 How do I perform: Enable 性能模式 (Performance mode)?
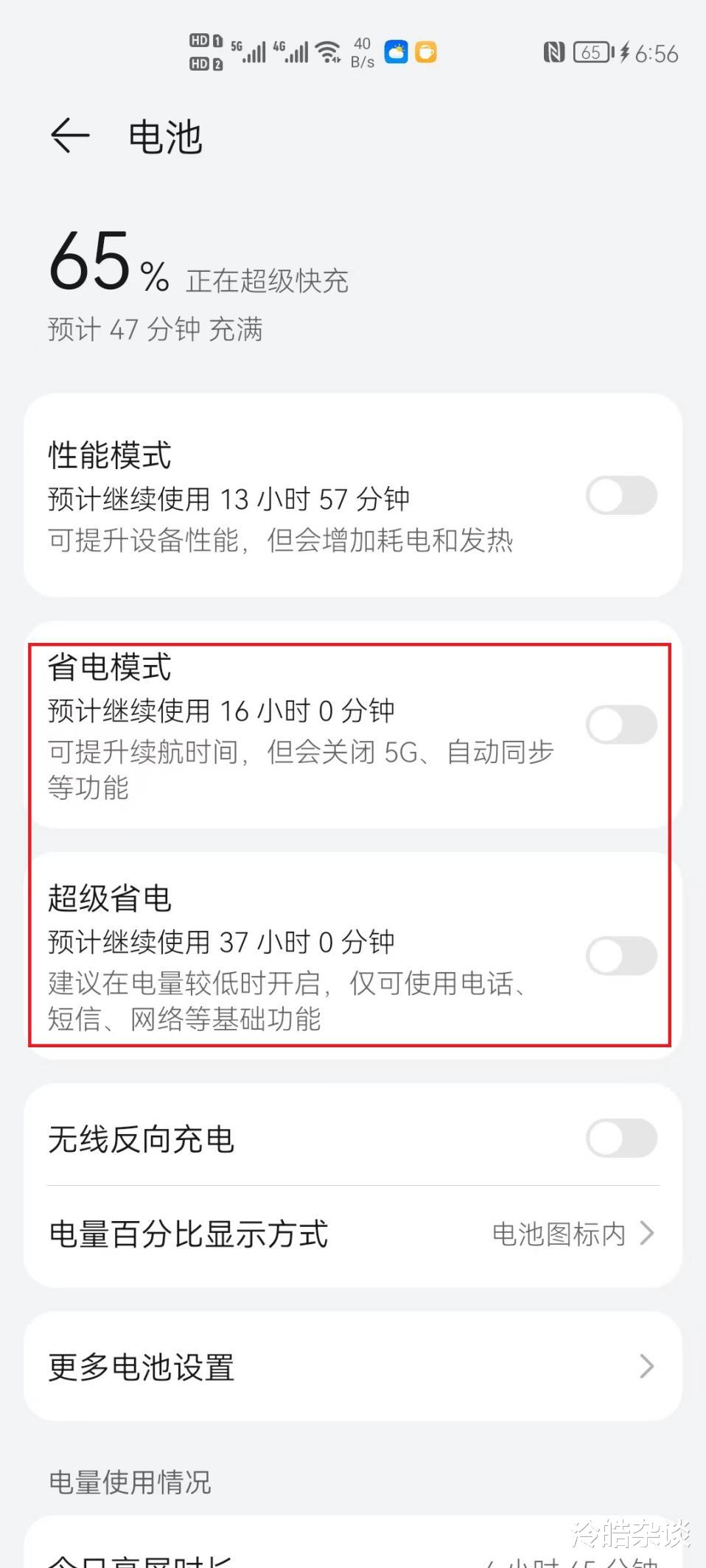621,496
